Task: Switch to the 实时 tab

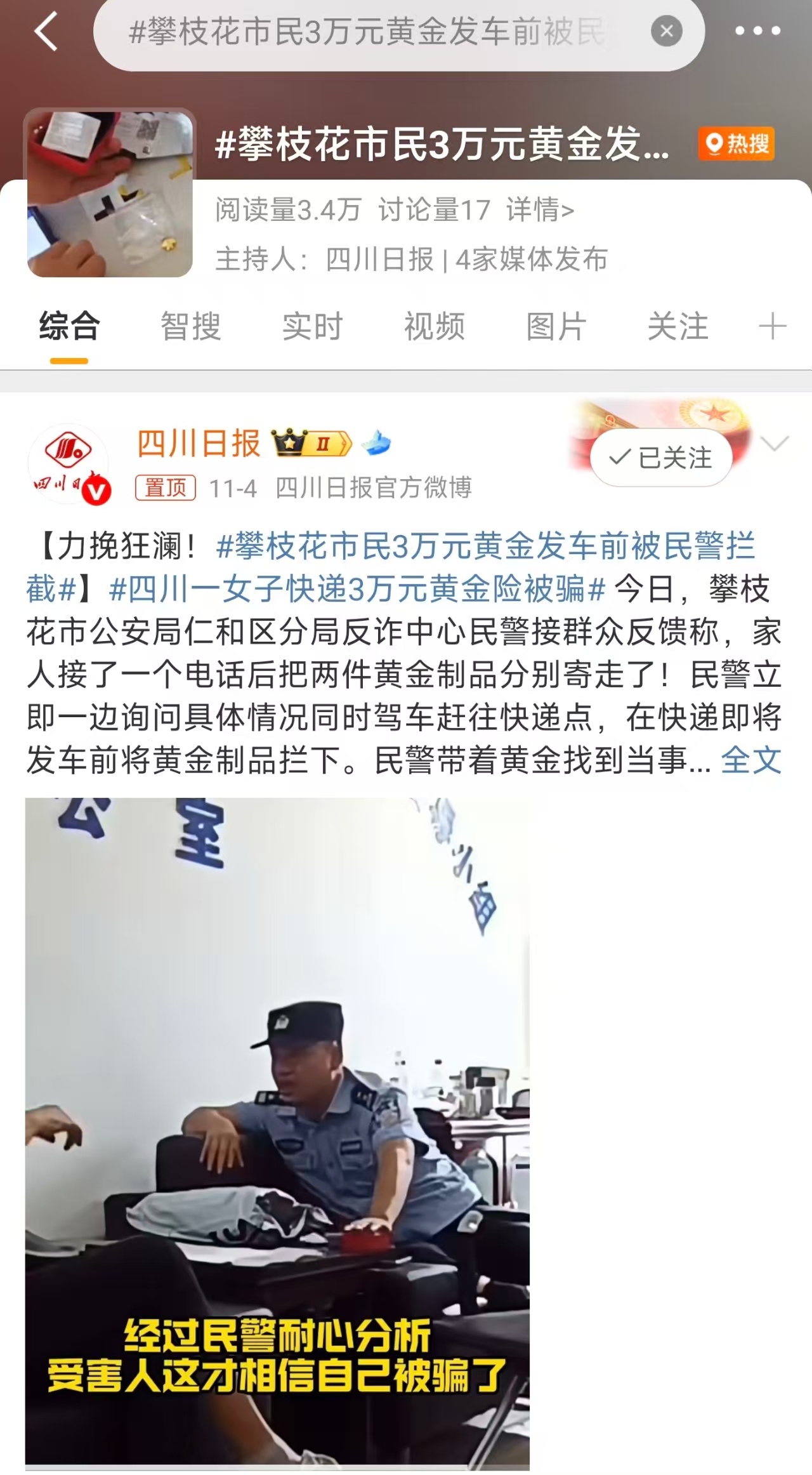Action: tap(312, 327)
